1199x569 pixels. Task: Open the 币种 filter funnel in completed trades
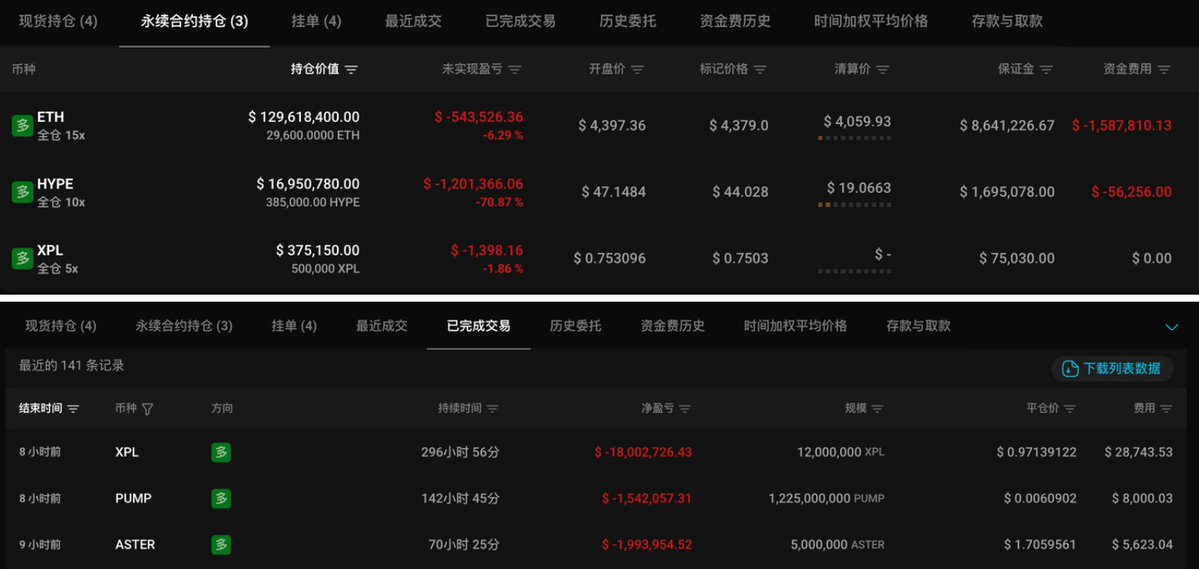pyautogui.click(x=148, y=409)
